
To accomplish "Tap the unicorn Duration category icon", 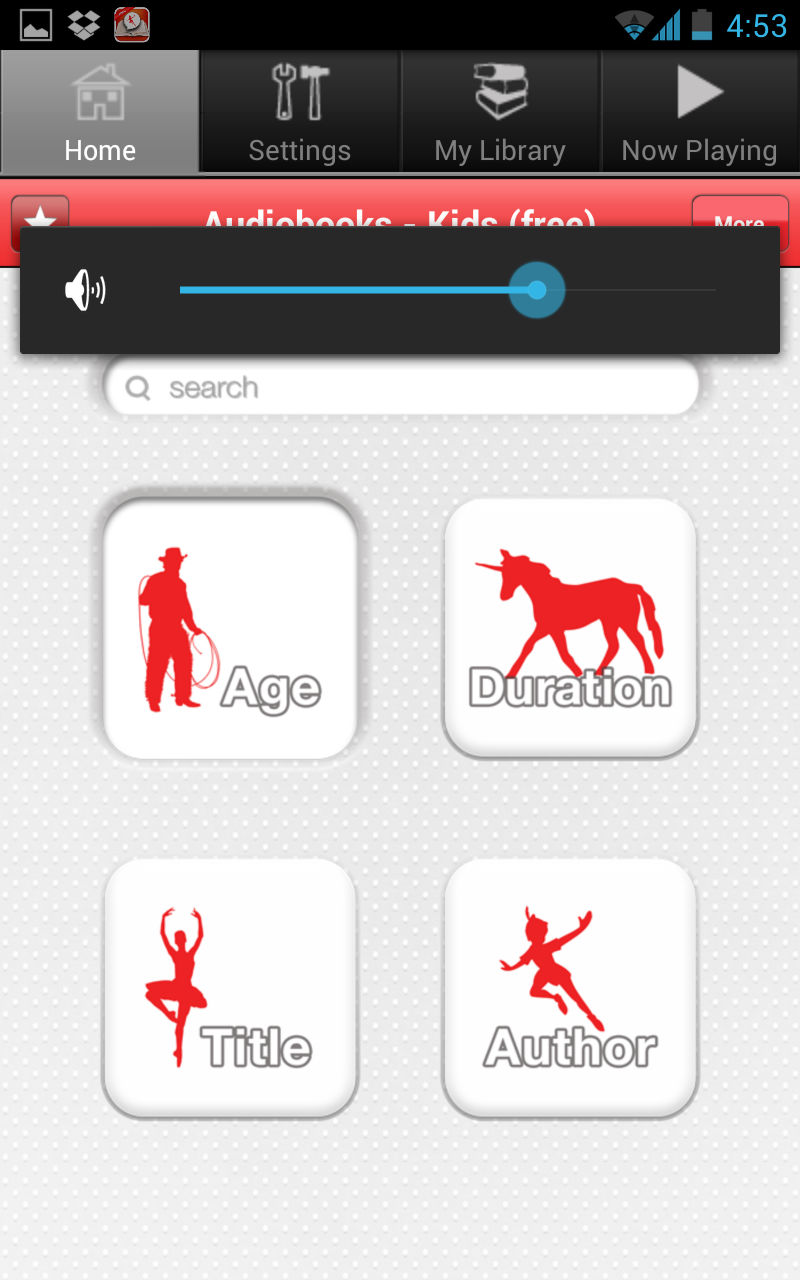I will [x=569, y=620].
